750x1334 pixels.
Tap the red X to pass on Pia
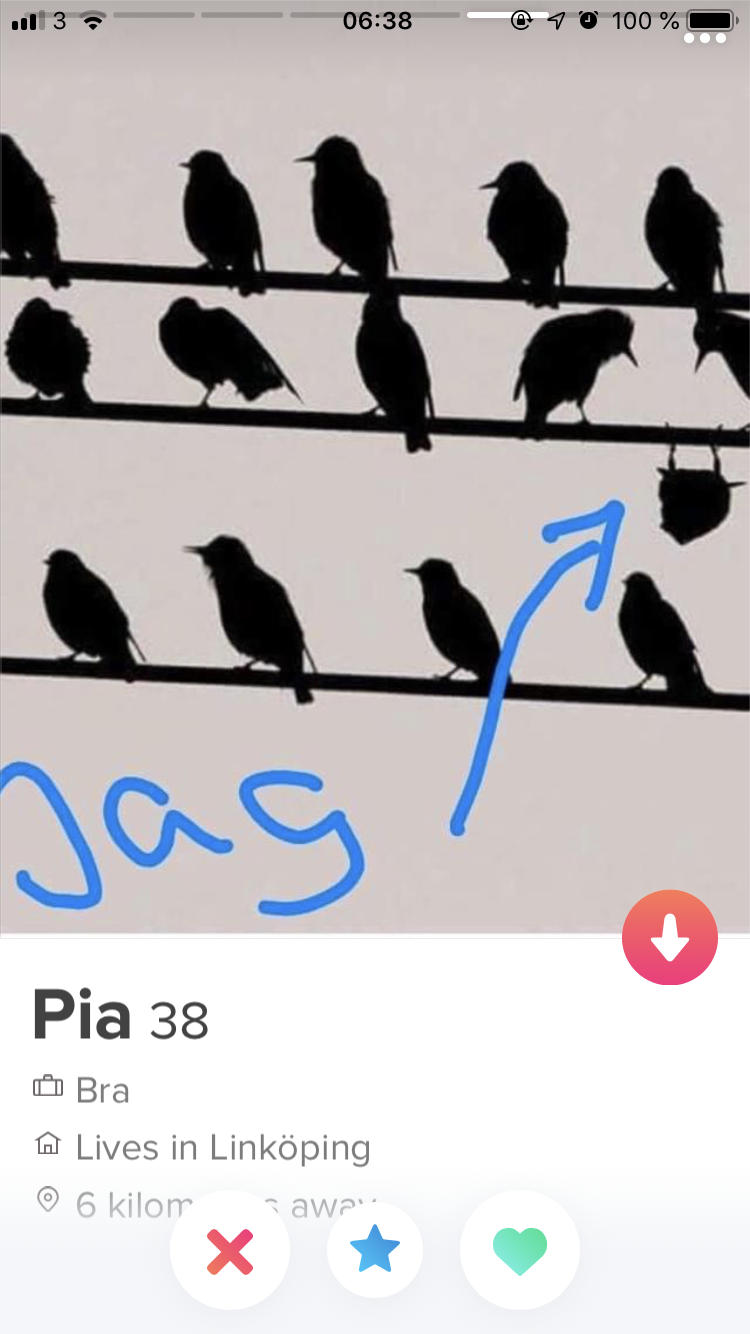coord(230,1251)
